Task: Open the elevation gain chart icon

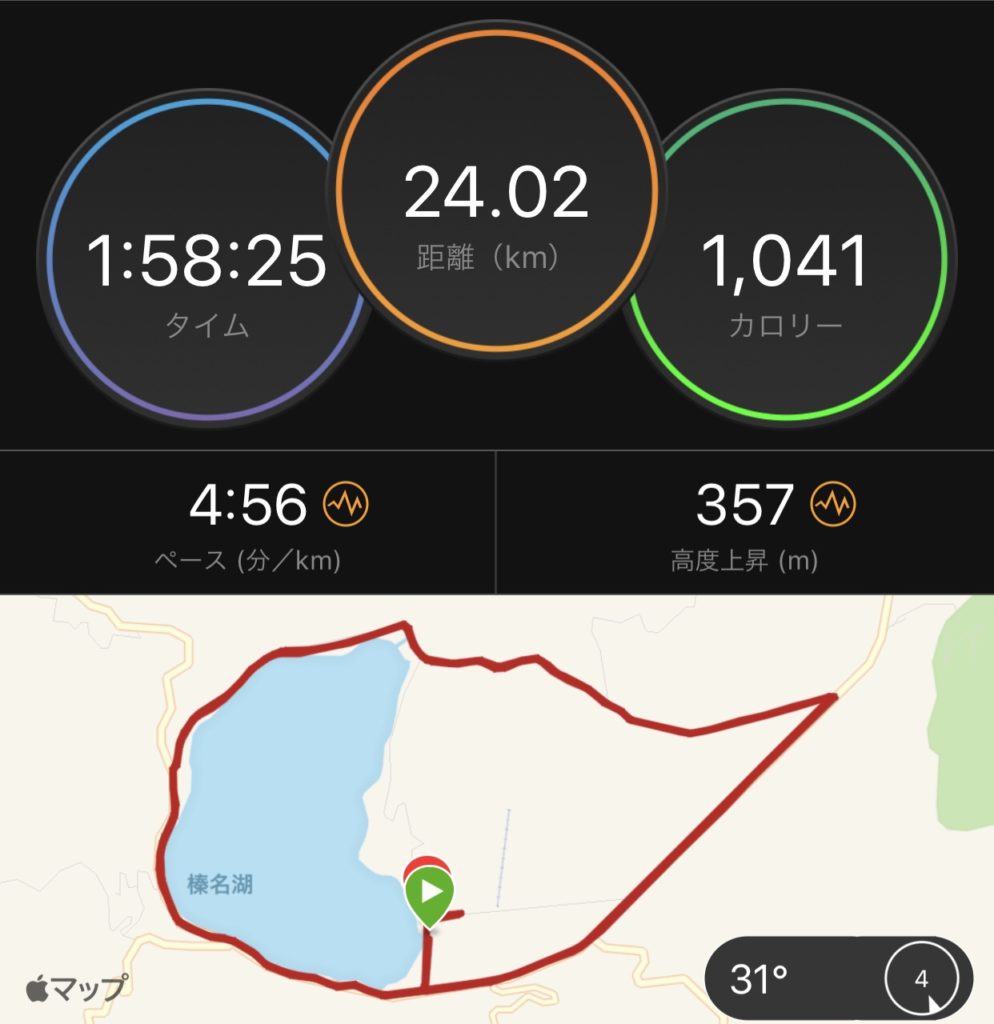Action: [x=834, y=507]
